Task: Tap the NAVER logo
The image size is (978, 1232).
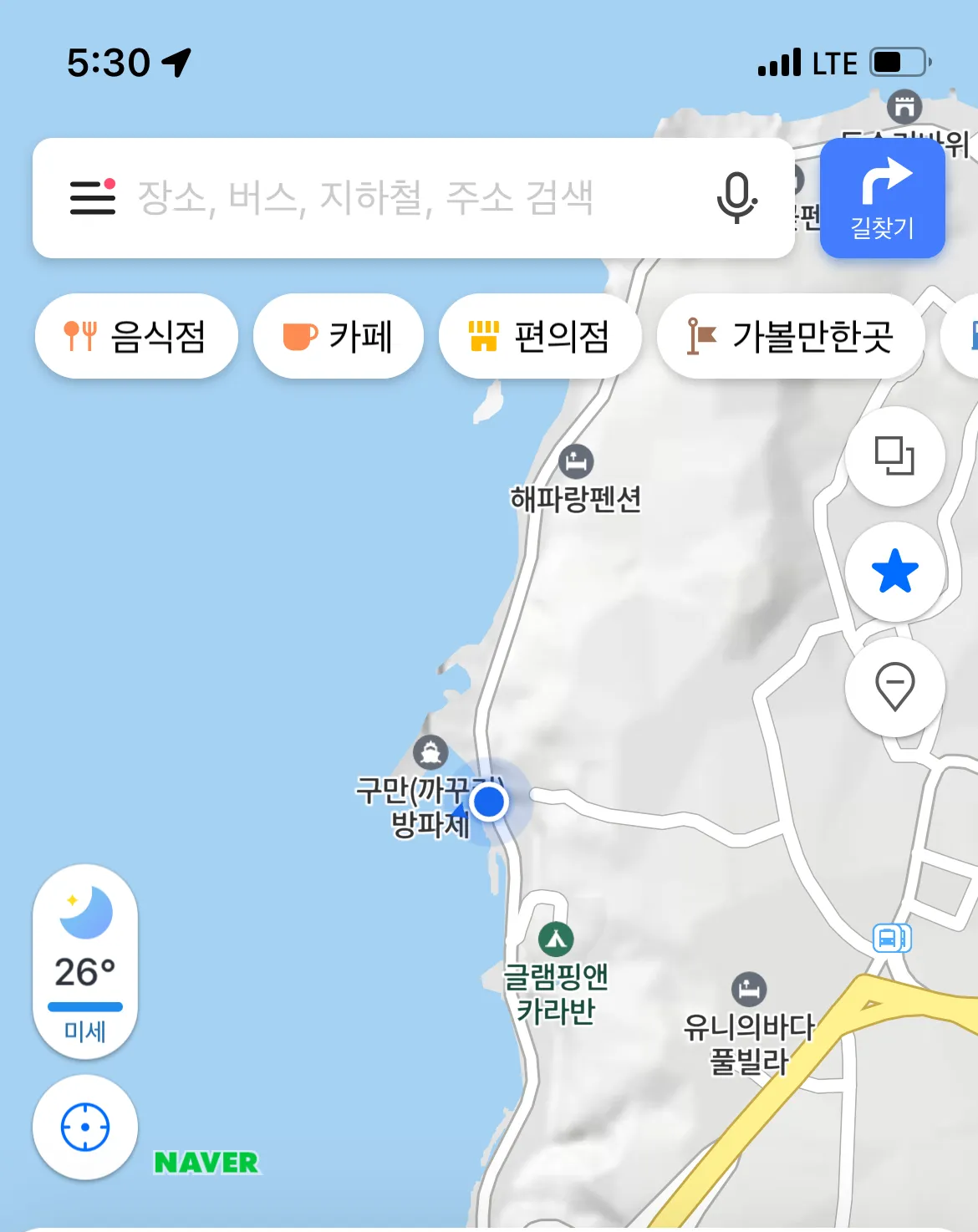Action: coord(206,1162)
